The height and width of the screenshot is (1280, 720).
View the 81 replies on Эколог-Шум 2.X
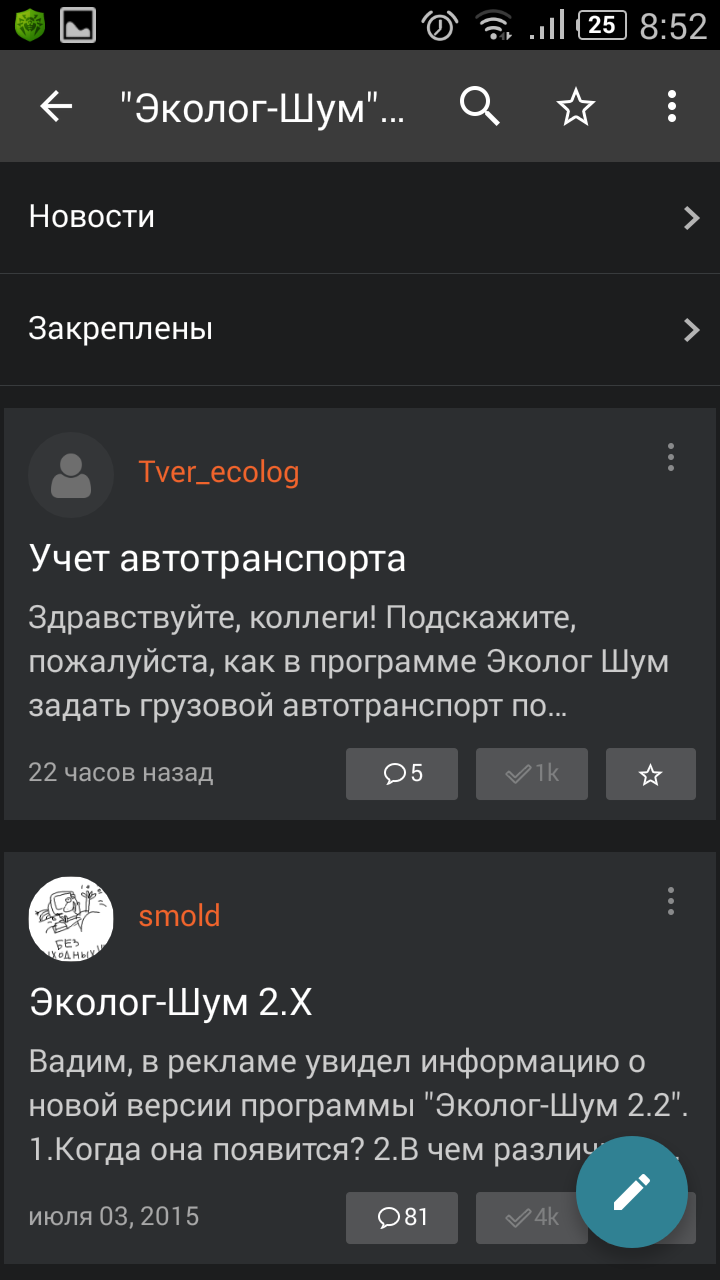tap(402, 1217)
